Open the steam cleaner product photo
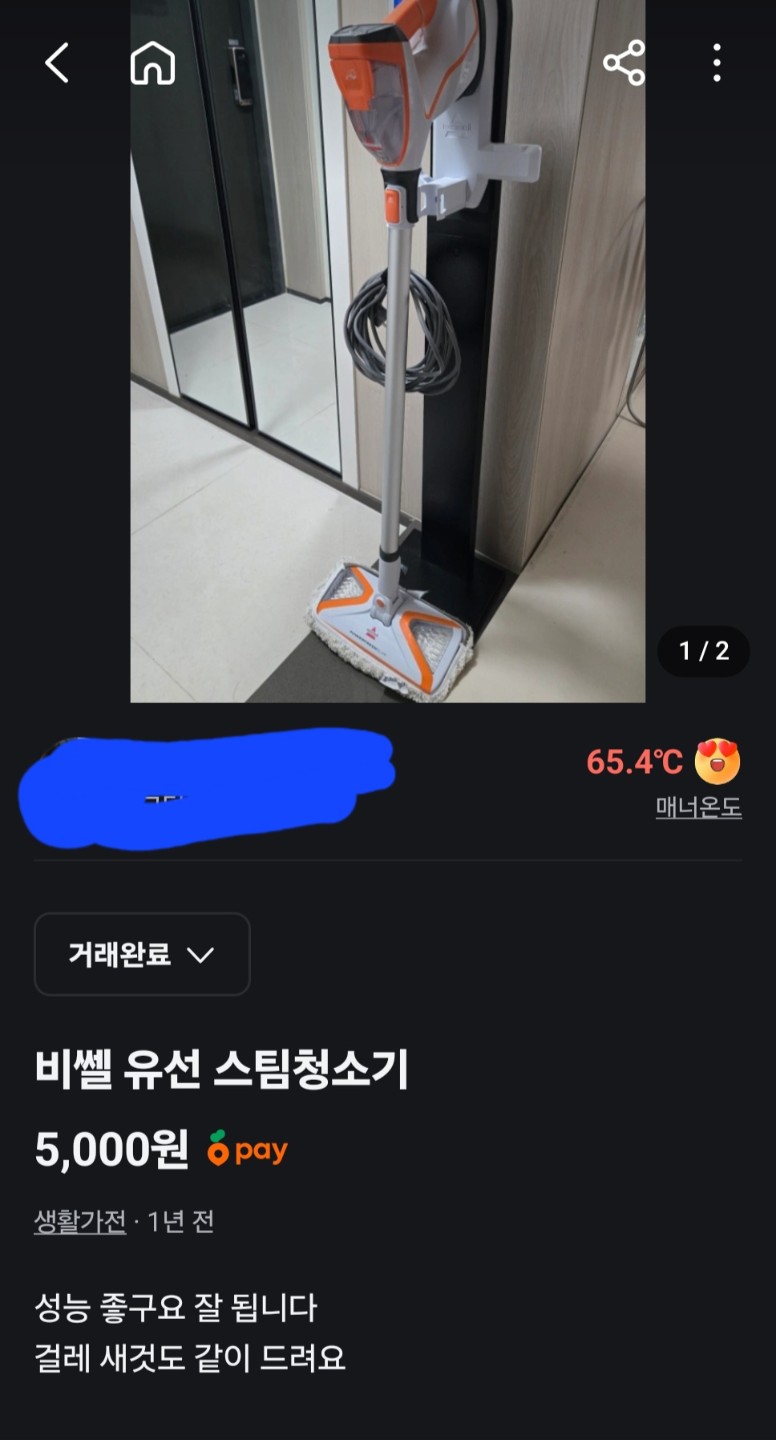The image size is (776, 1440). [x=388, y=351]
